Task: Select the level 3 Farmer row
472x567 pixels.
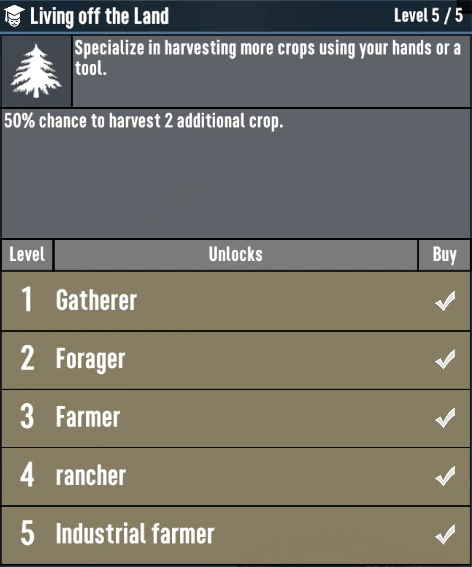Action: pyautogui.click(x=236, y=418)
